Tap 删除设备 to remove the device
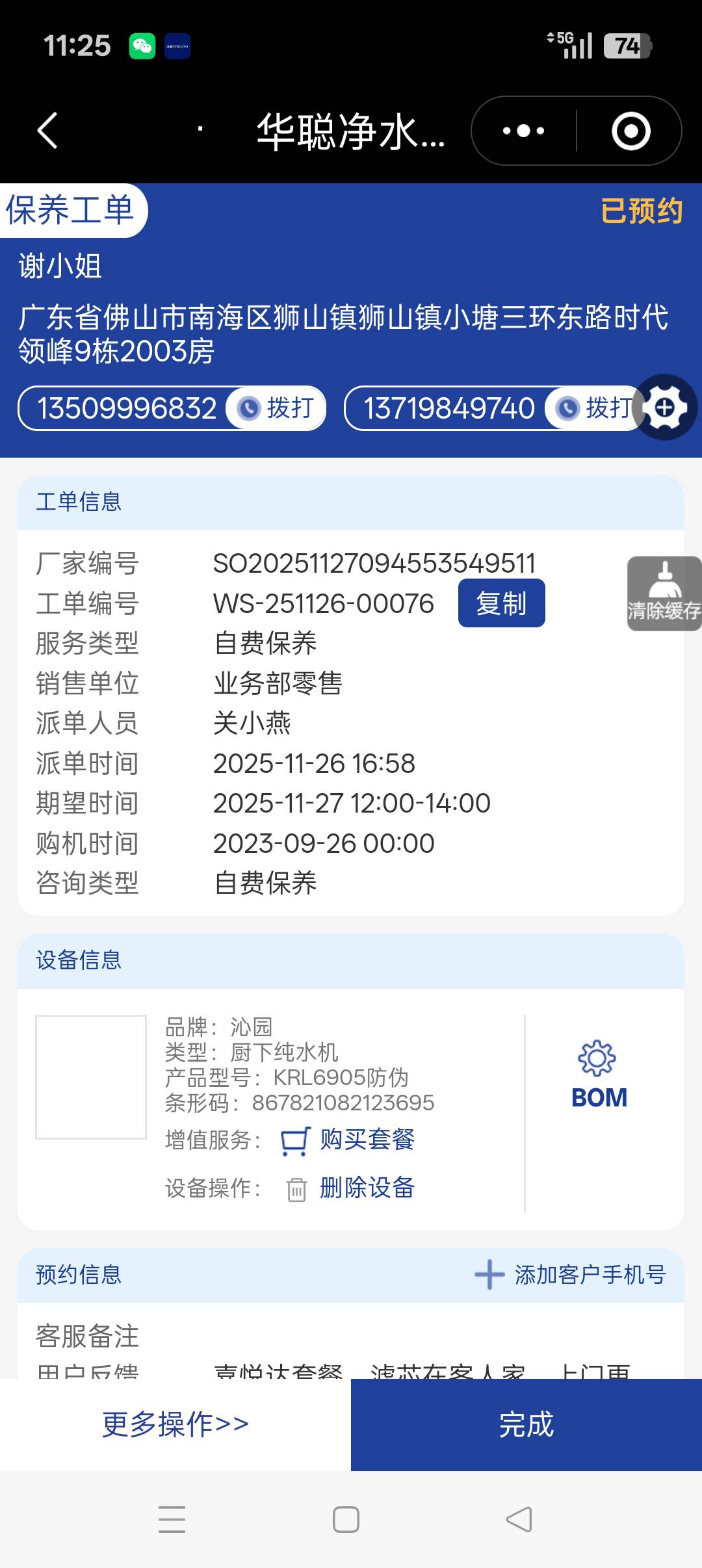 pos(366,1188)
